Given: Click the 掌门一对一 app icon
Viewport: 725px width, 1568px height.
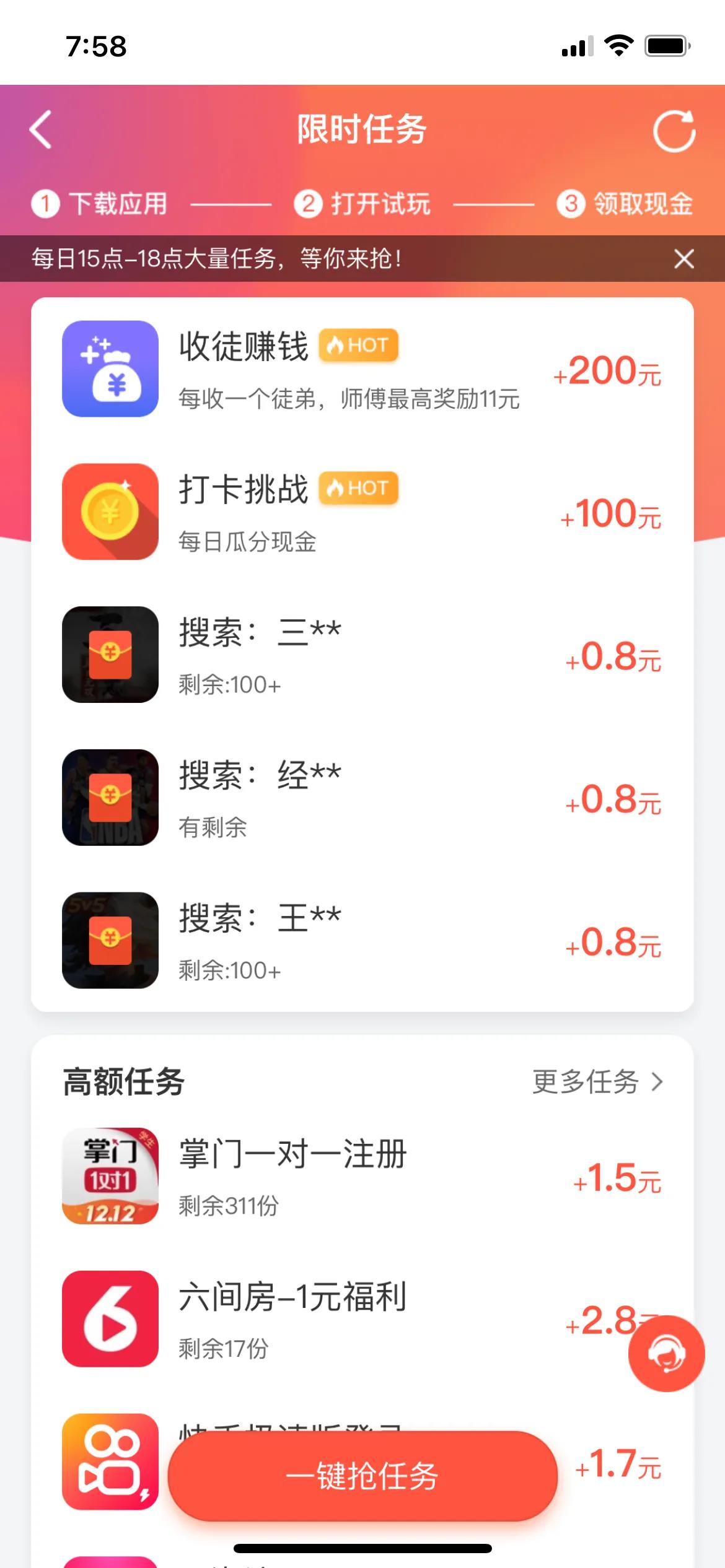Looking at the screenshot, I should pos(109,1178).
